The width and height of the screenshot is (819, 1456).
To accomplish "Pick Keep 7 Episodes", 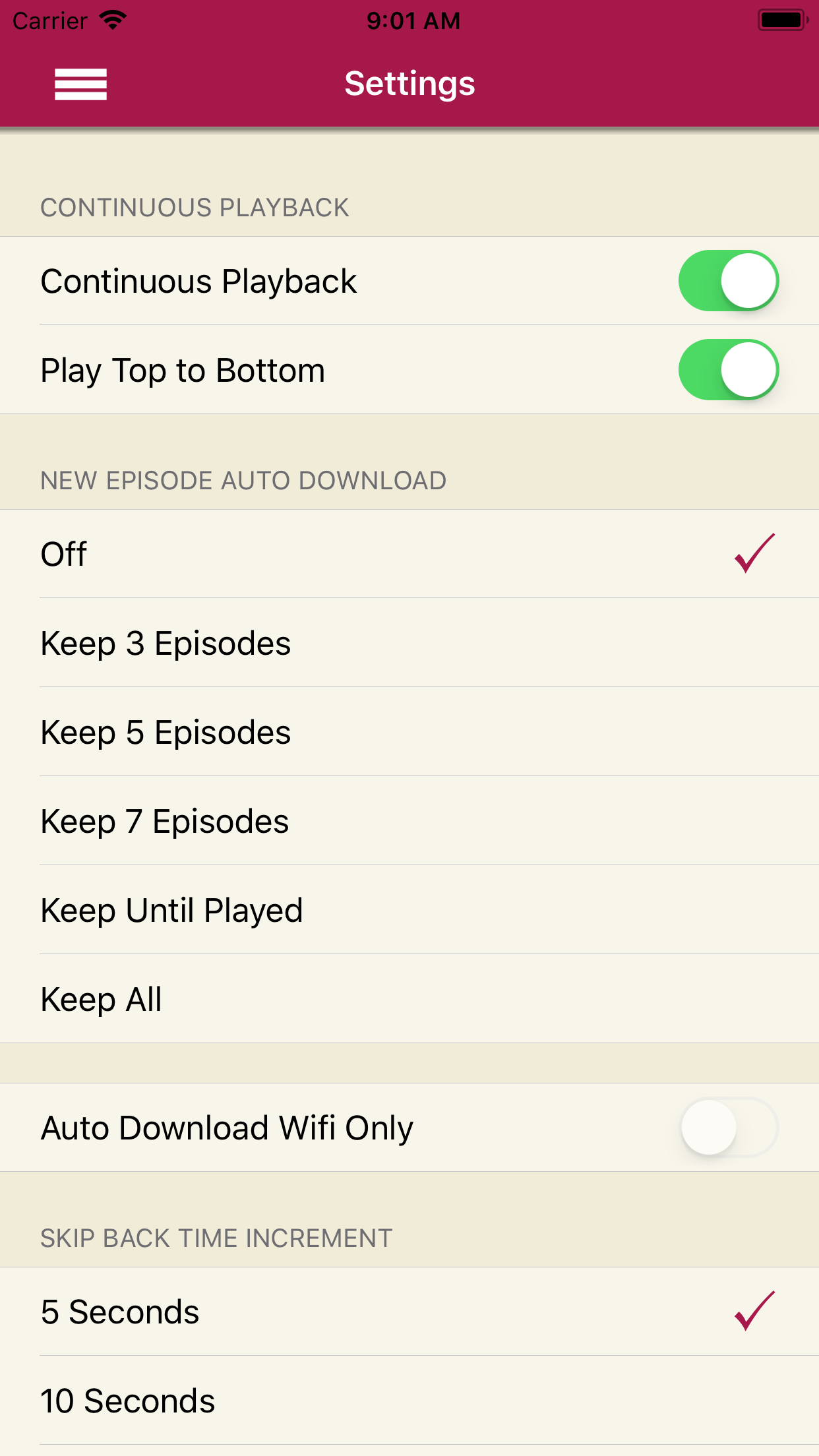I will click(409, 821).
